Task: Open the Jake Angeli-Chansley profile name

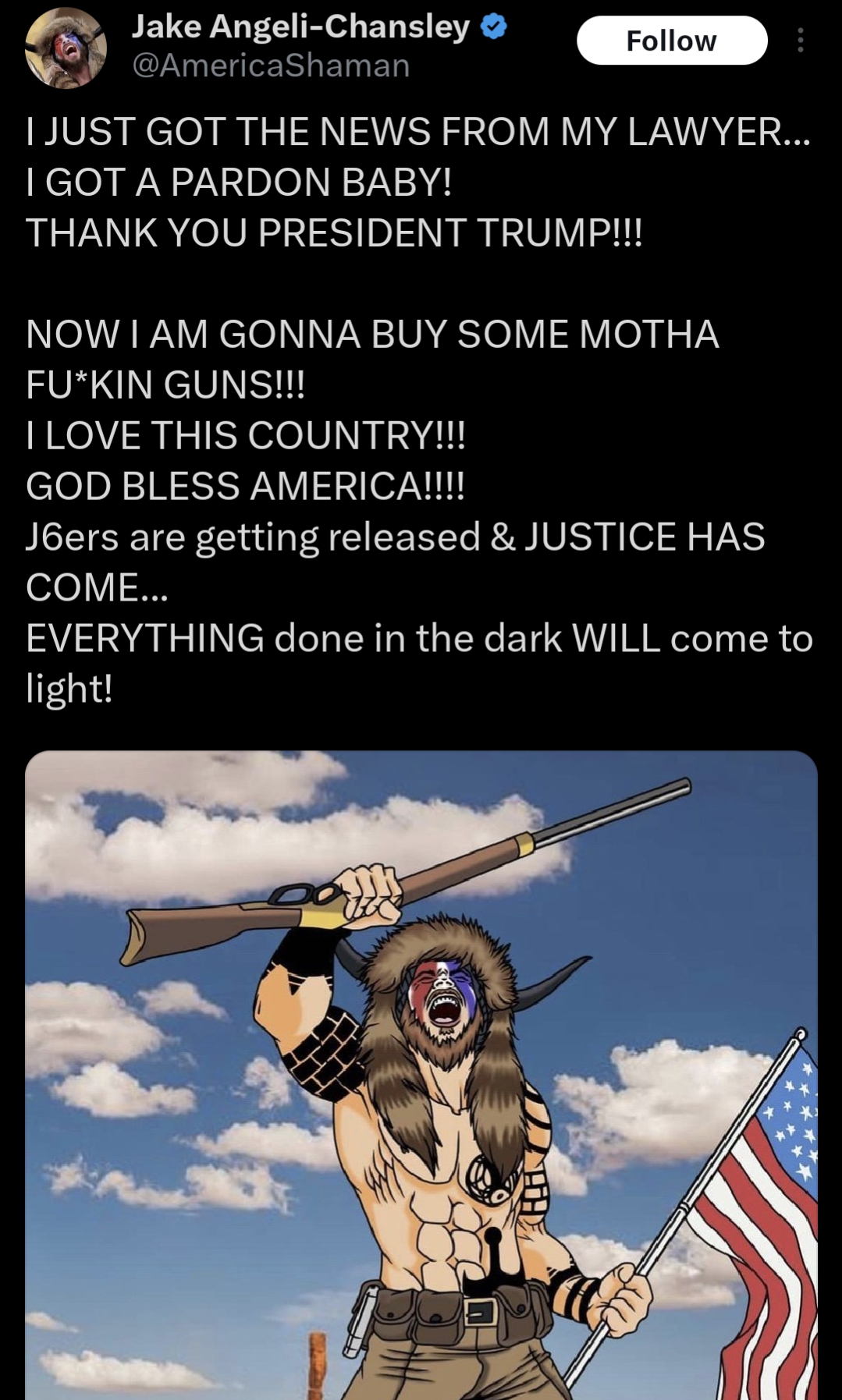Action: click(300, 27)
